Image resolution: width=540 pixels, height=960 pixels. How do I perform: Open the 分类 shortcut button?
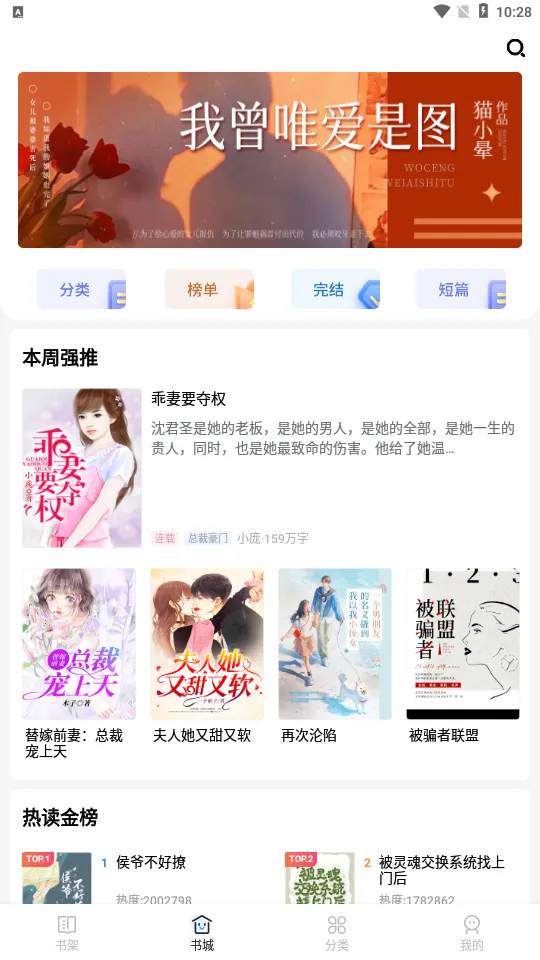81,289
